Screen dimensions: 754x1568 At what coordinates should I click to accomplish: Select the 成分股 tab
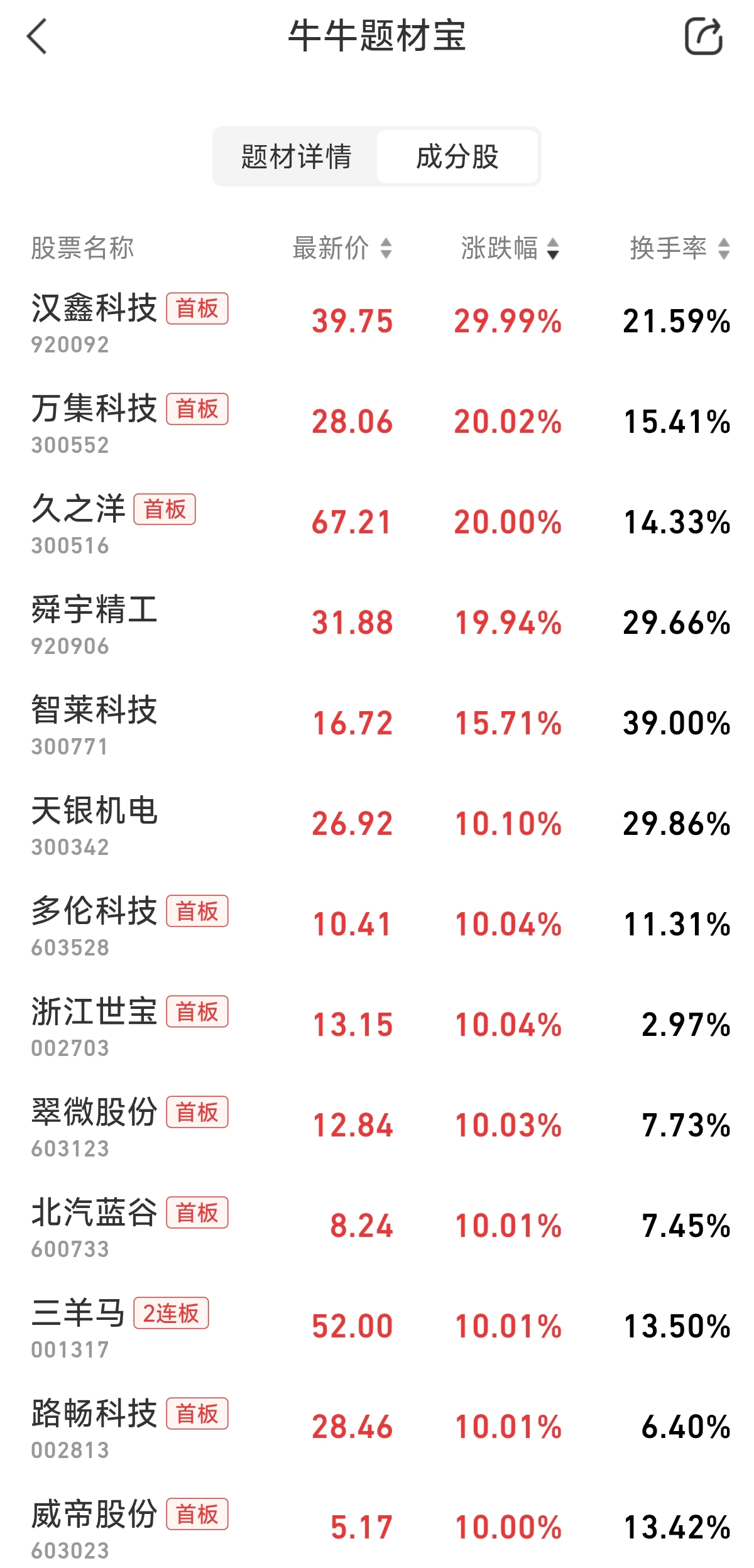coord(457,156)
